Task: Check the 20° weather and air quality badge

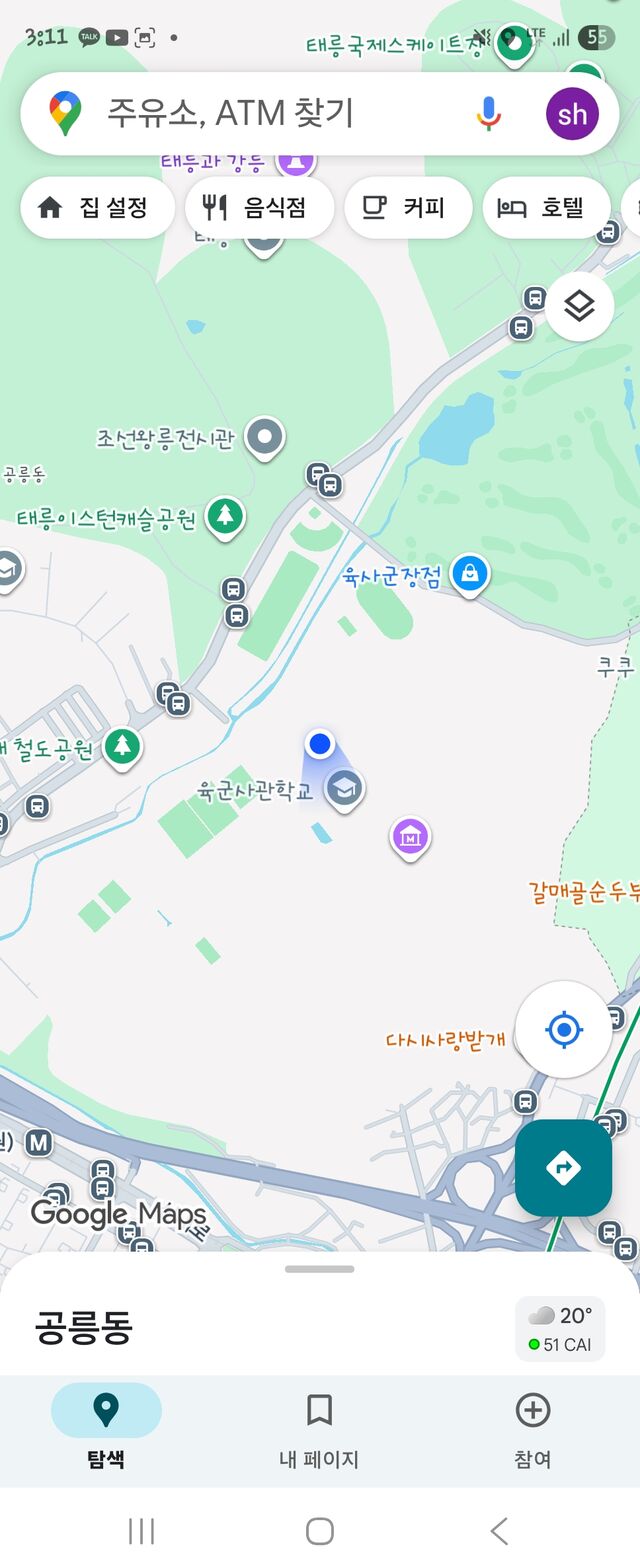Action: coord(560,1329)
